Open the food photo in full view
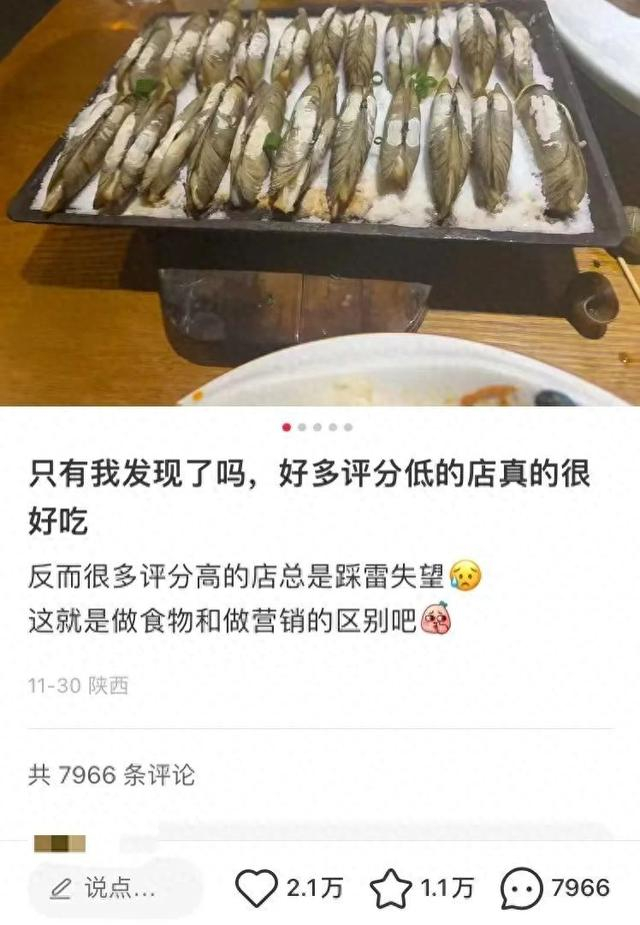Viewport: 640px width, 925px height. (x=320, y=200)
